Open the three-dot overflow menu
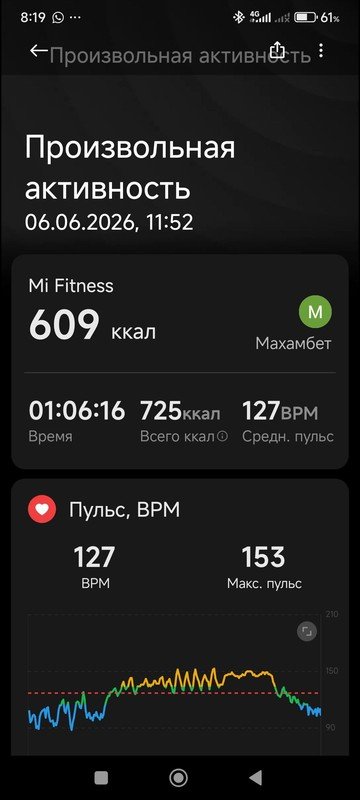 (x=320, y=50)
